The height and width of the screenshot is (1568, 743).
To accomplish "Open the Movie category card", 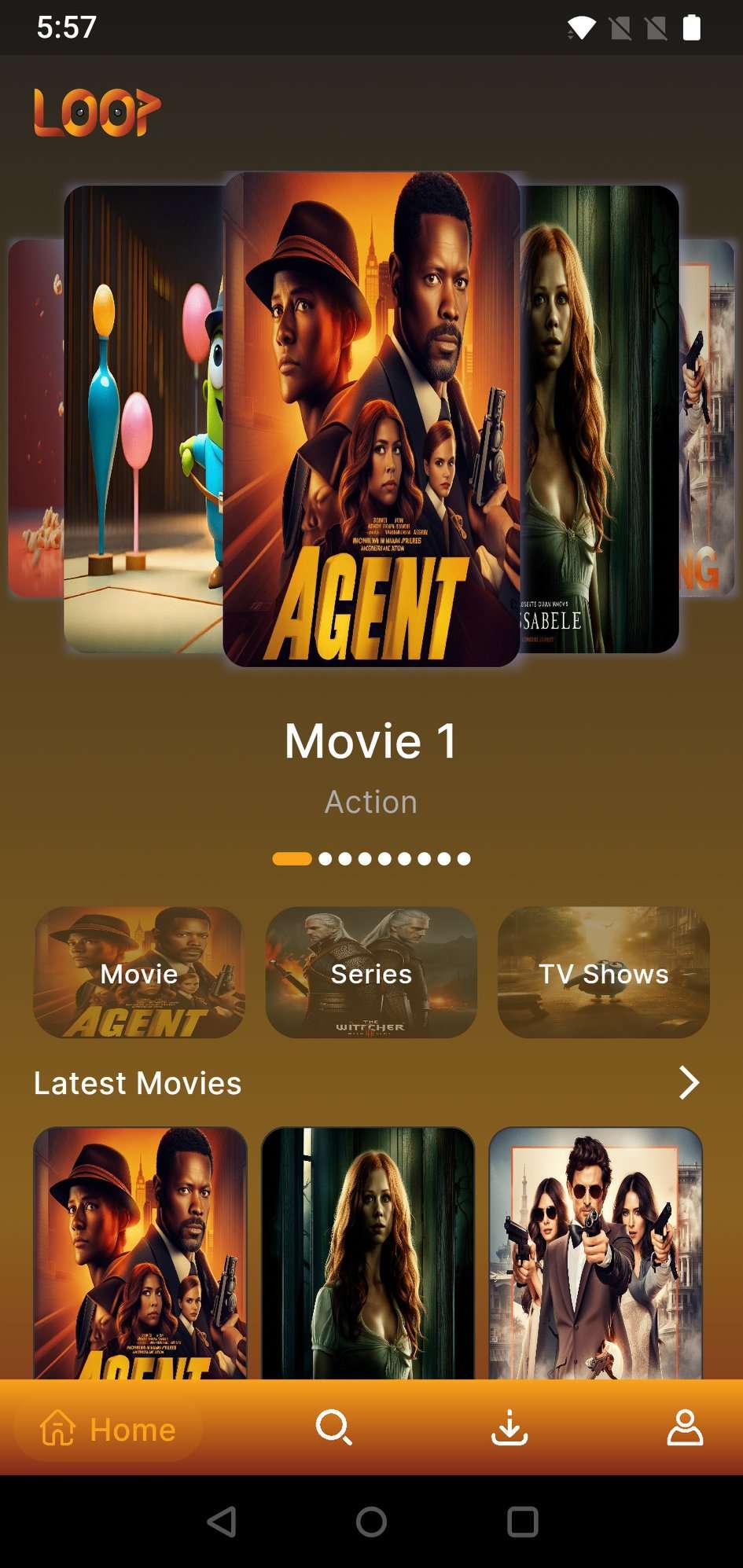I will 139,973.
